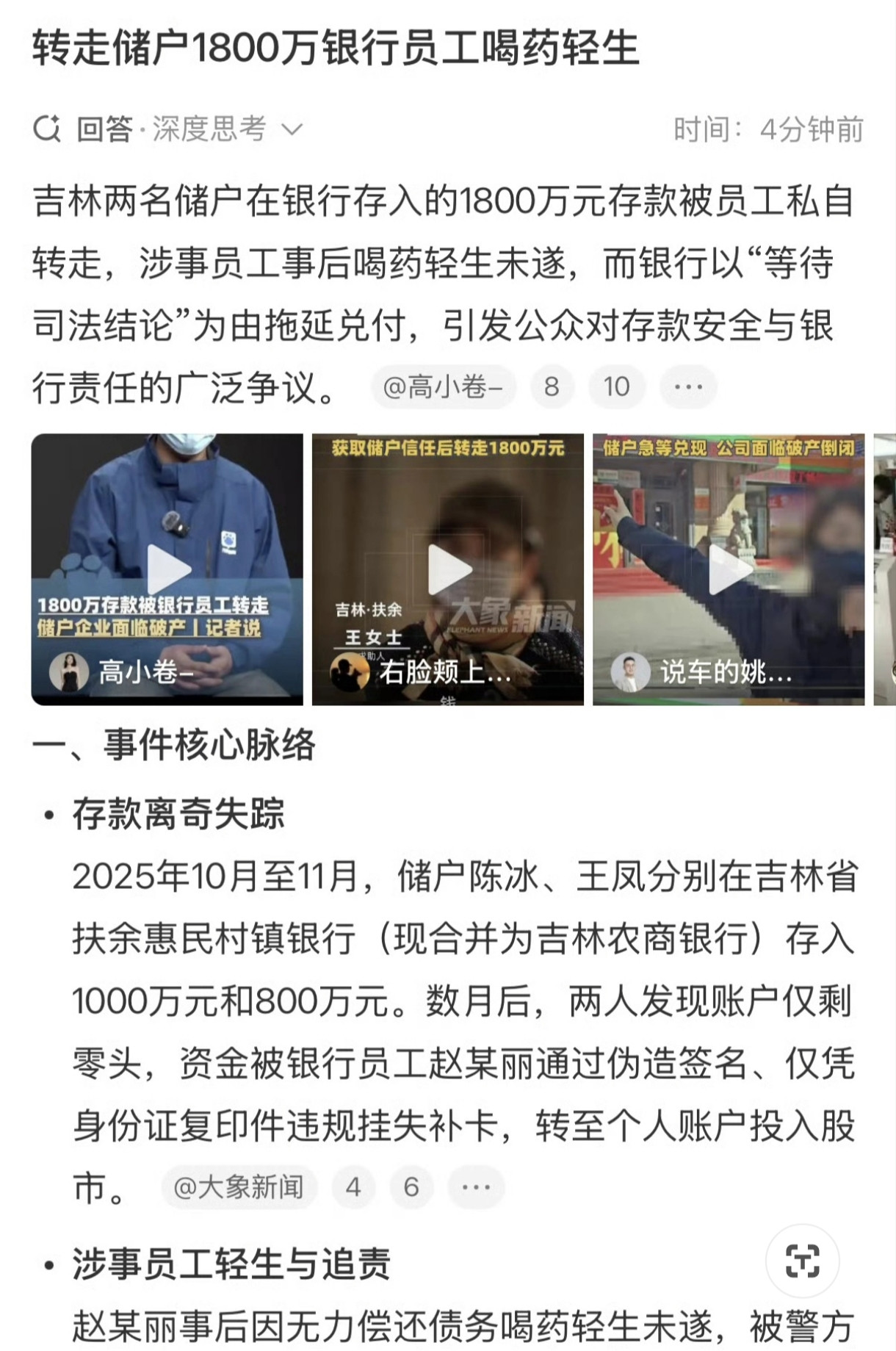Open source reference 4 under 存款离奇失踪

click(353, 1186)
